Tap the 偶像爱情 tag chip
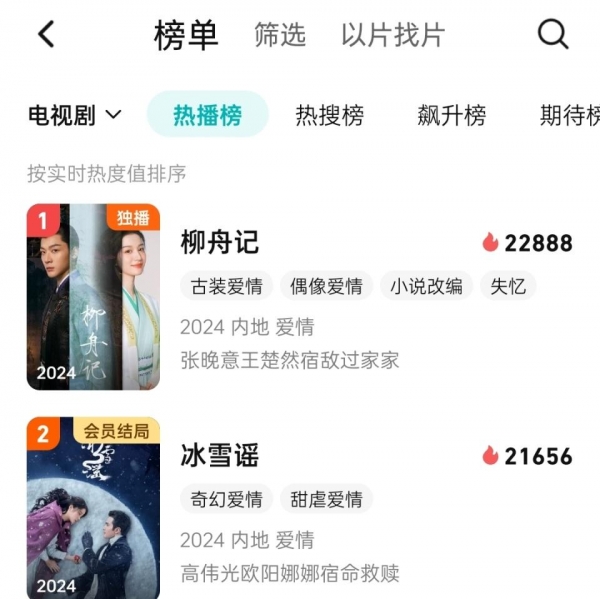The image size is (600, 599). [326, 286]
